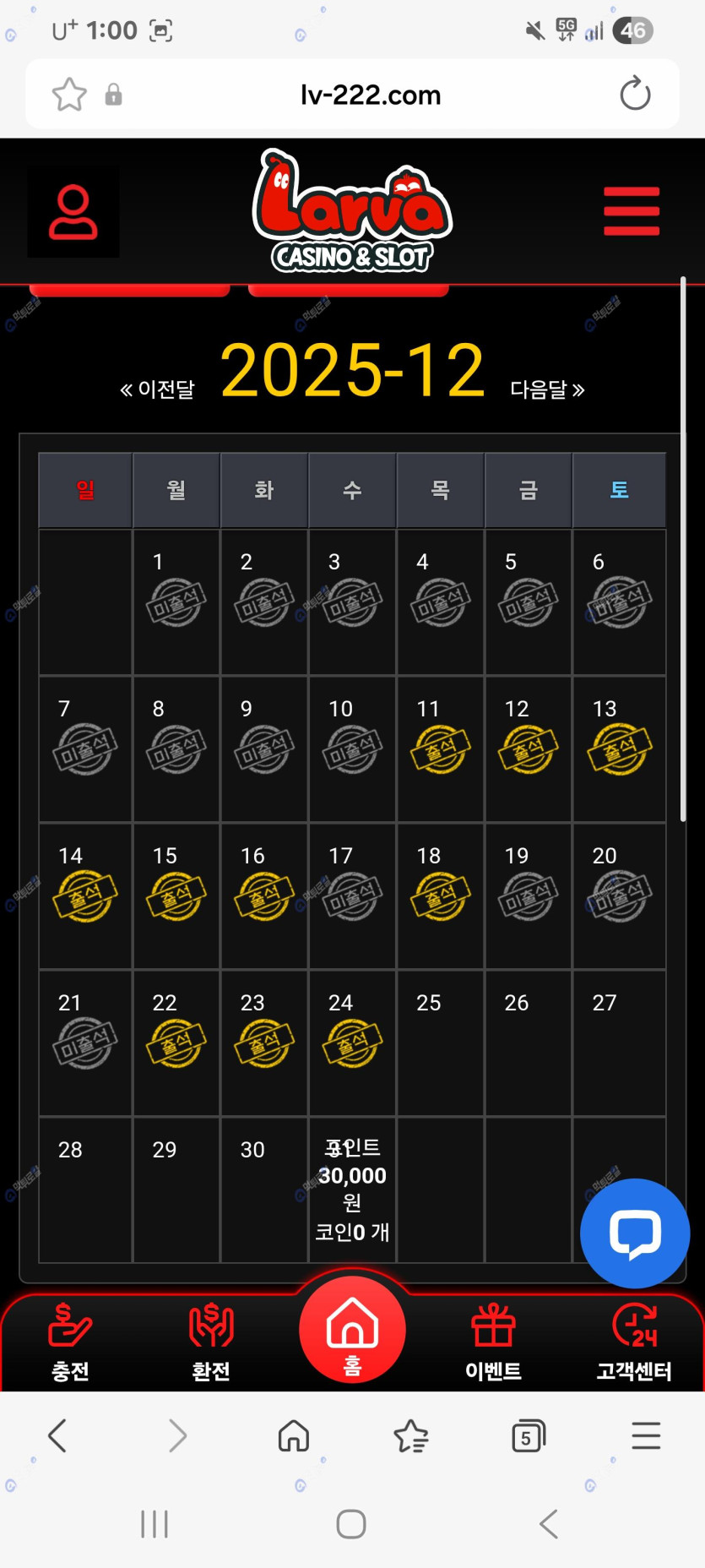This screenshot has width=705, height=1568.
Task: Go to next month 다음달
Action: (547, 389)
